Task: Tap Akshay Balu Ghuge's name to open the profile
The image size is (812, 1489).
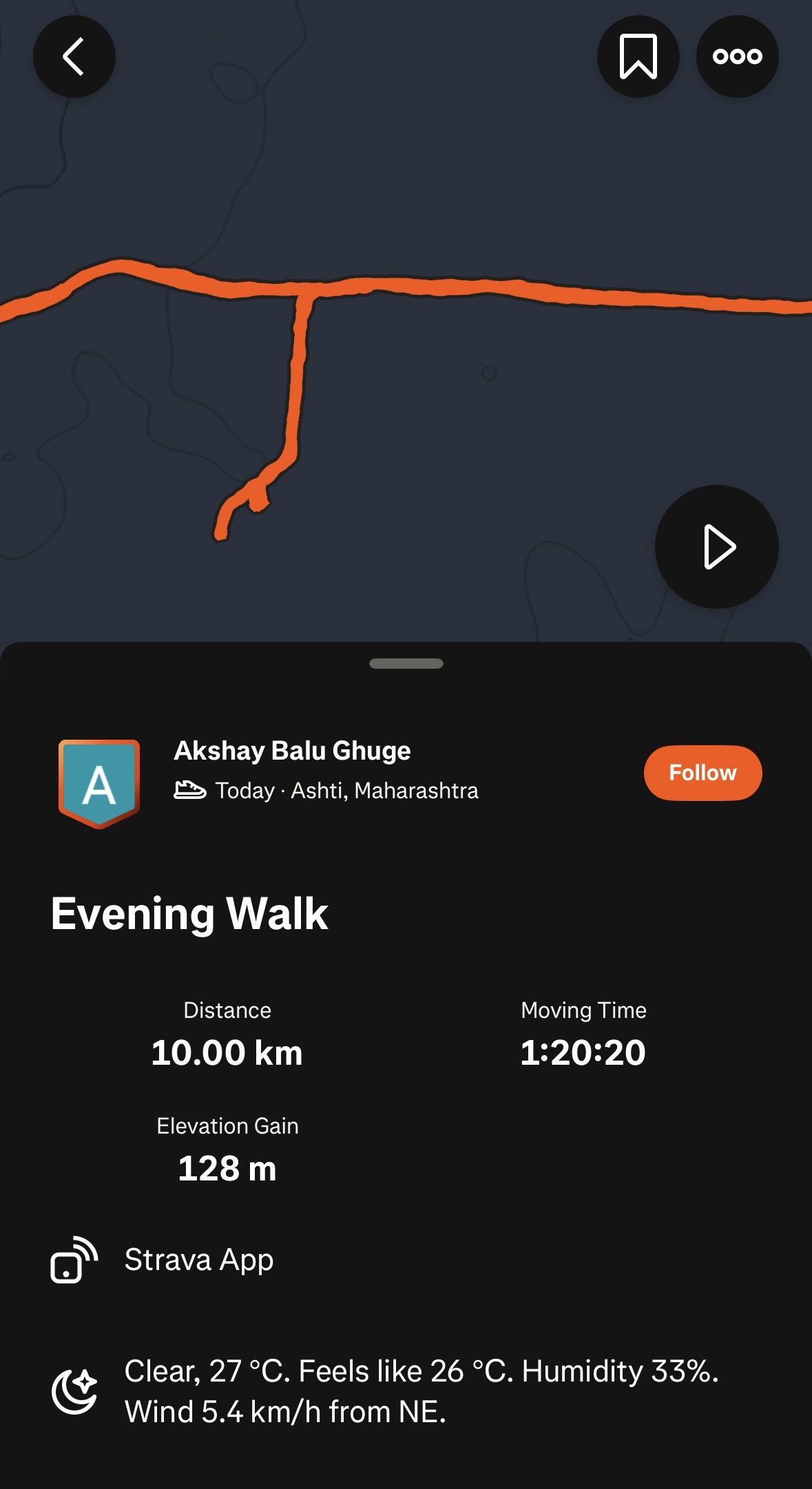Action: click(292, 751)
